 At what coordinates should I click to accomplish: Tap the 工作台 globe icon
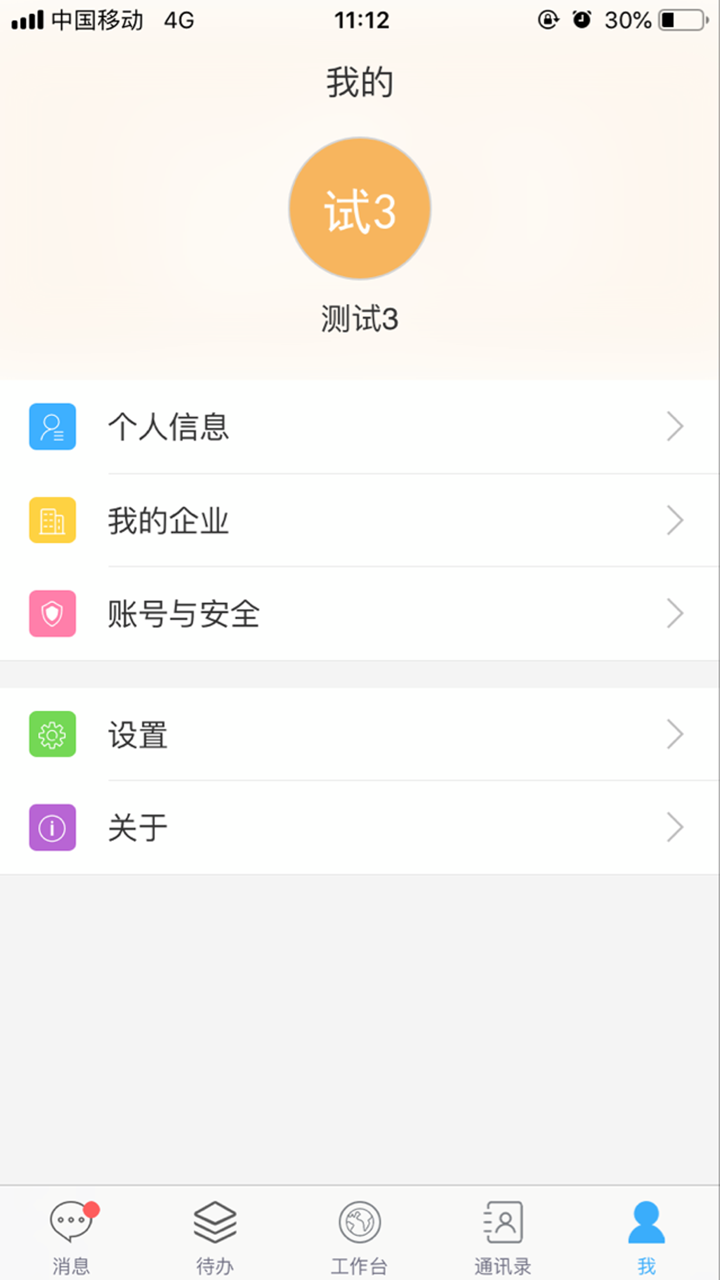359,1220
